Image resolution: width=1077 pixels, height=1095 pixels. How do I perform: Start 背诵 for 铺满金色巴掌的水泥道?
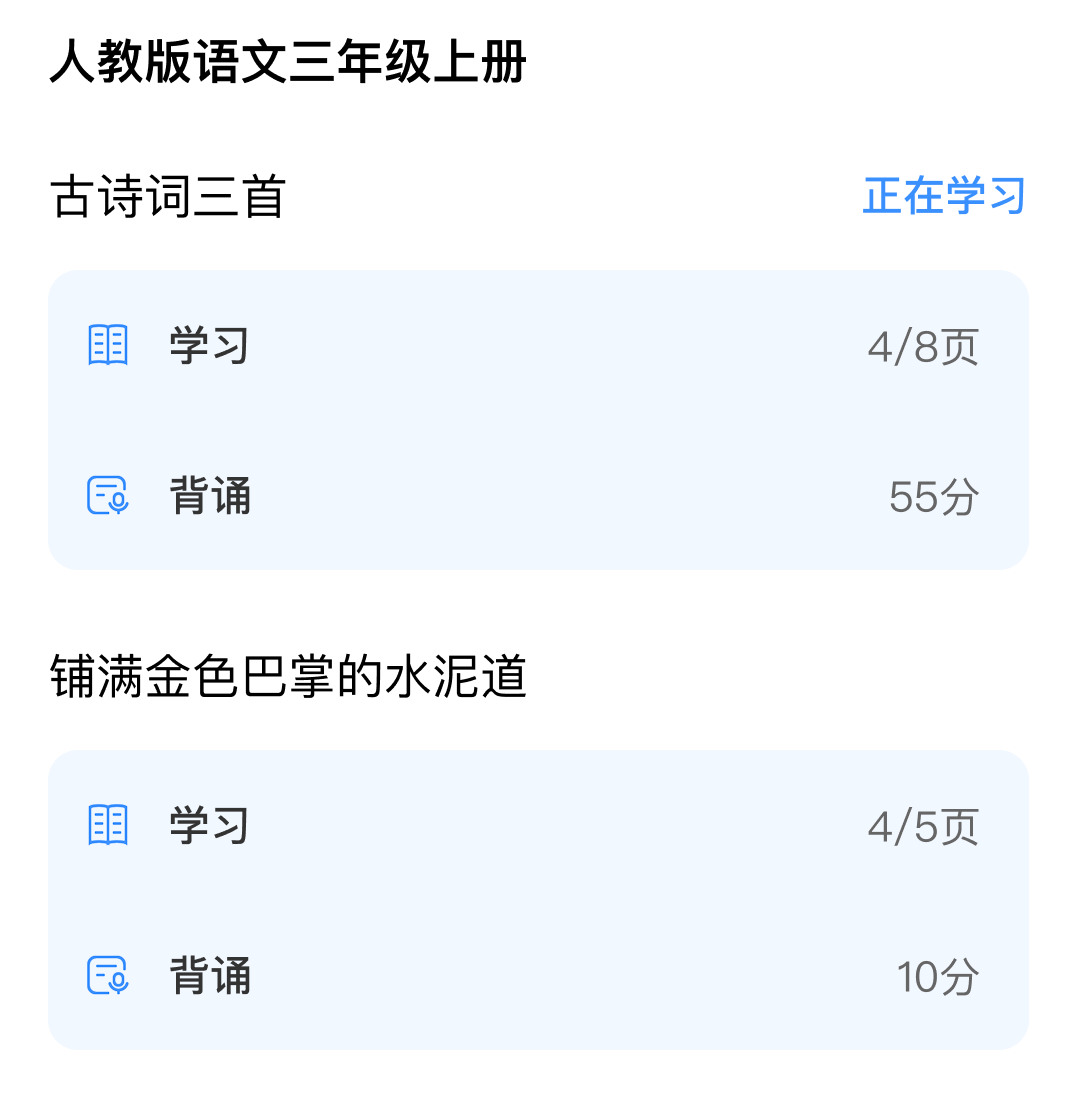538,976
